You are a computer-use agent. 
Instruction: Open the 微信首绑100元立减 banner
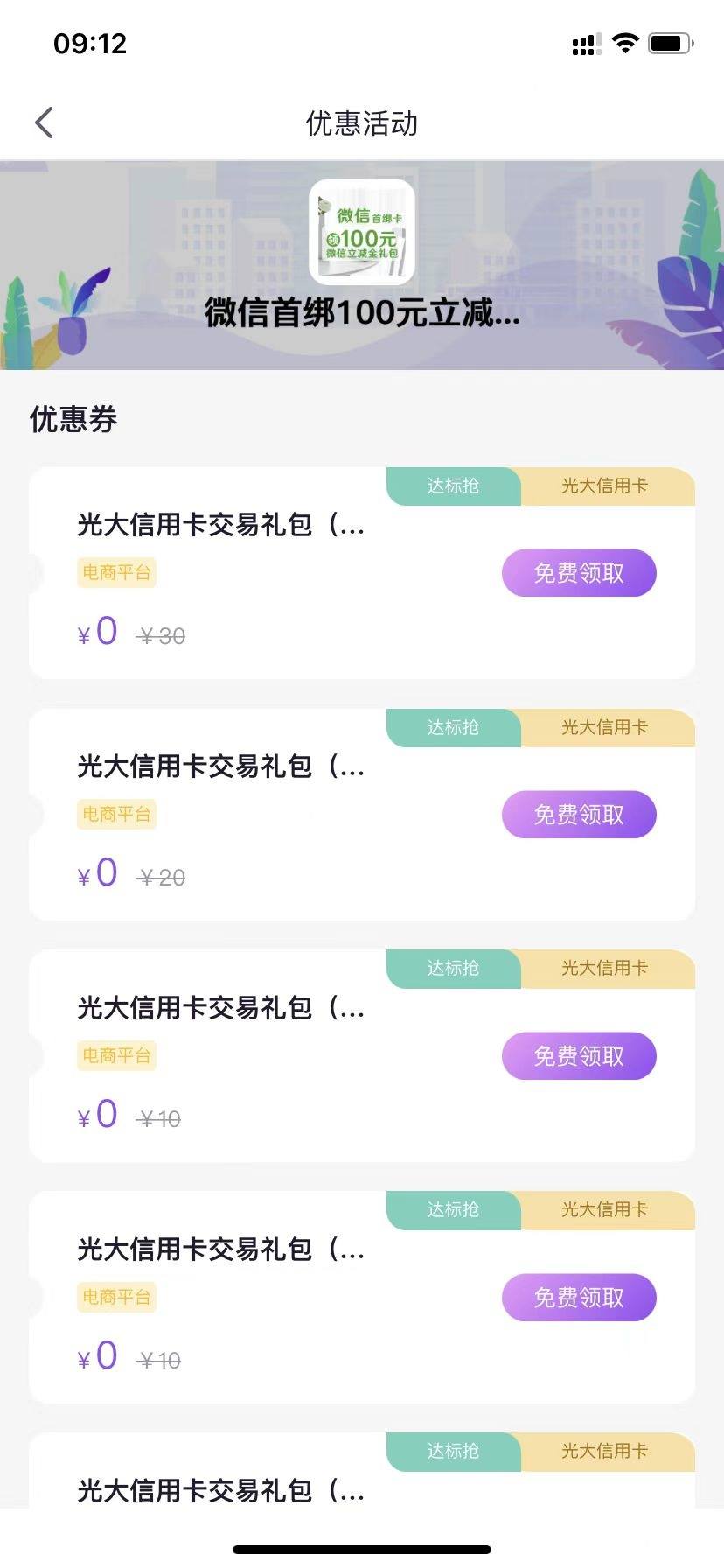[x=362, y=265]
